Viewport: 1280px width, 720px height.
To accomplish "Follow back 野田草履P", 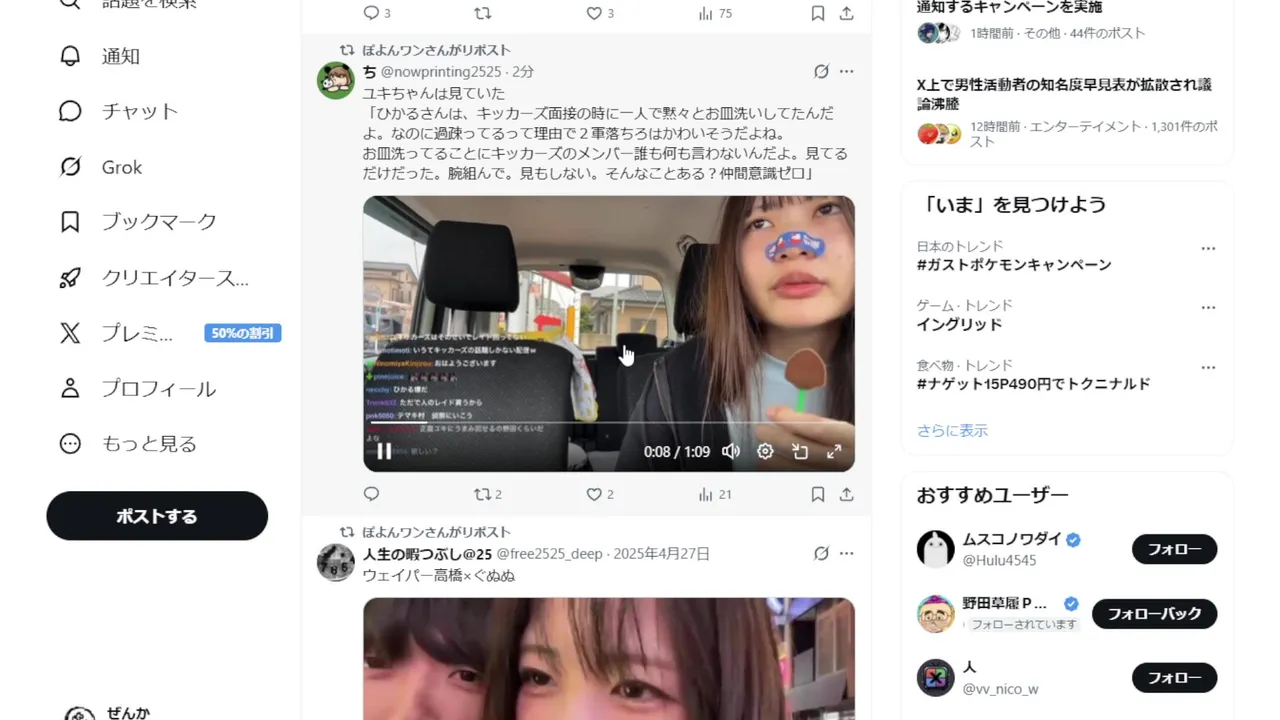I will 1154,613.
